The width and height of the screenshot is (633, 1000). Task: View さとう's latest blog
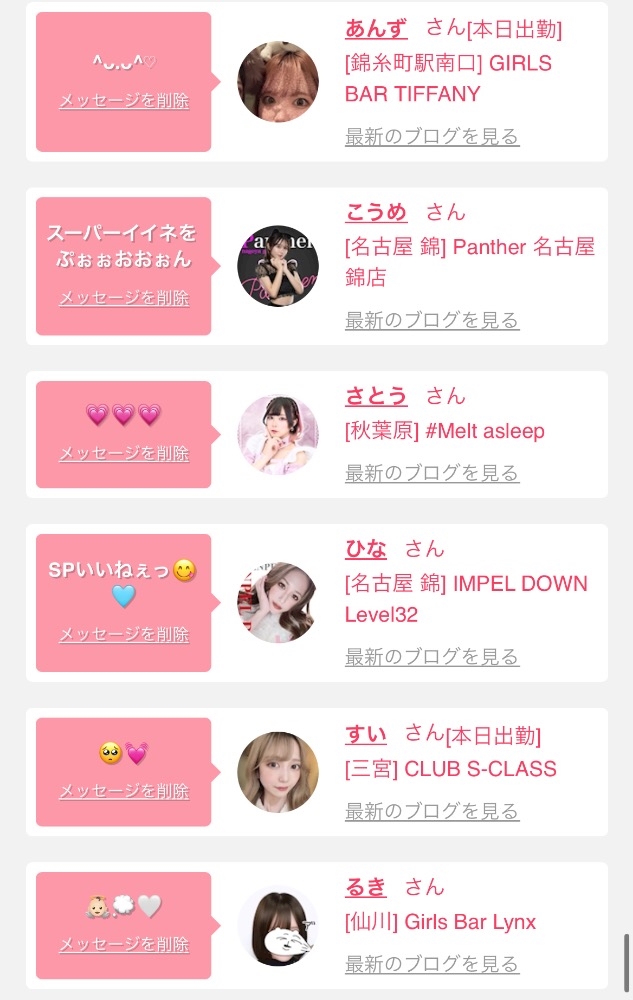click(432, 473)
